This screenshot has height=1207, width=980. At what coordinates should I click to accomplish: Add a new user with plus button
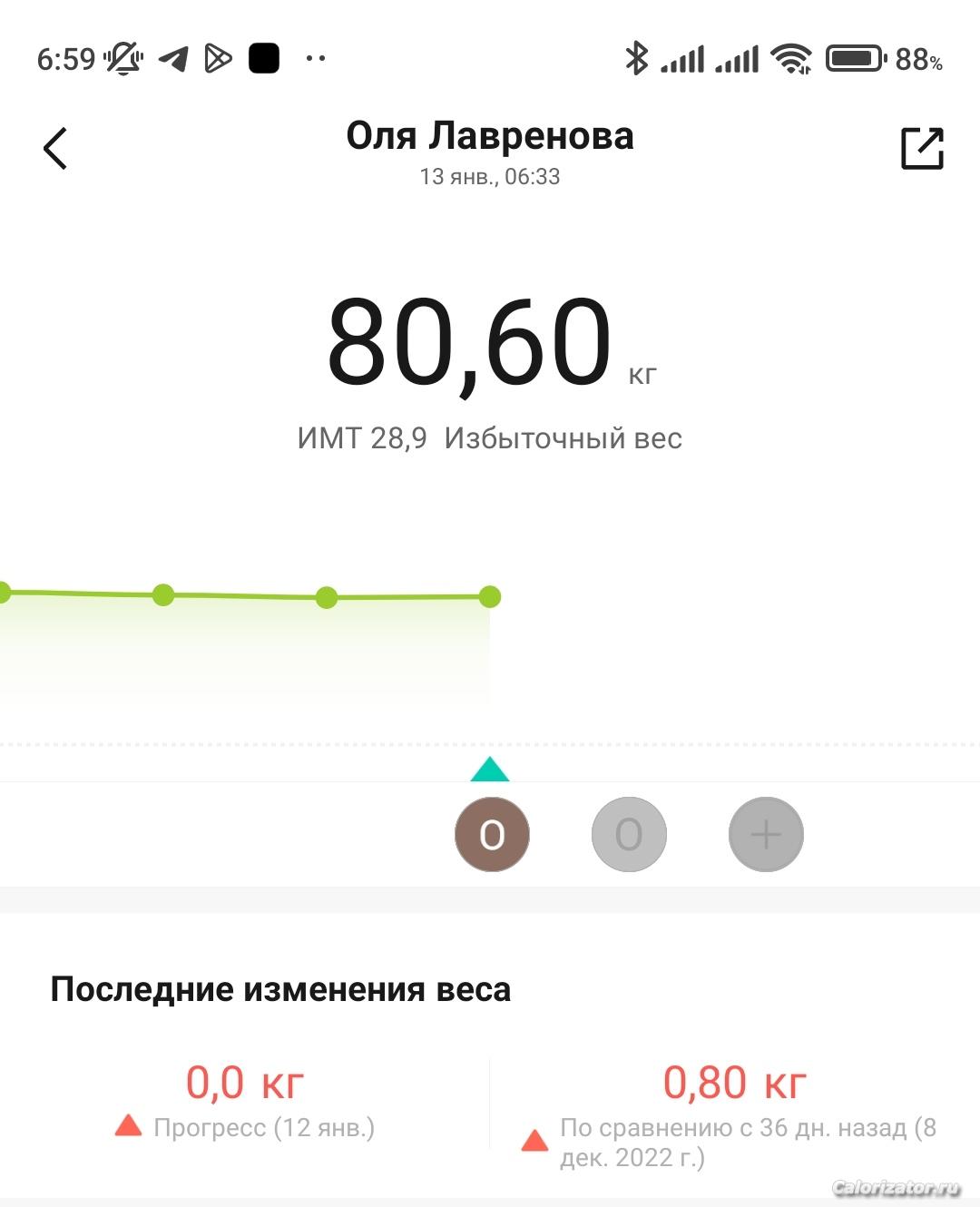[x=766, y=834]
